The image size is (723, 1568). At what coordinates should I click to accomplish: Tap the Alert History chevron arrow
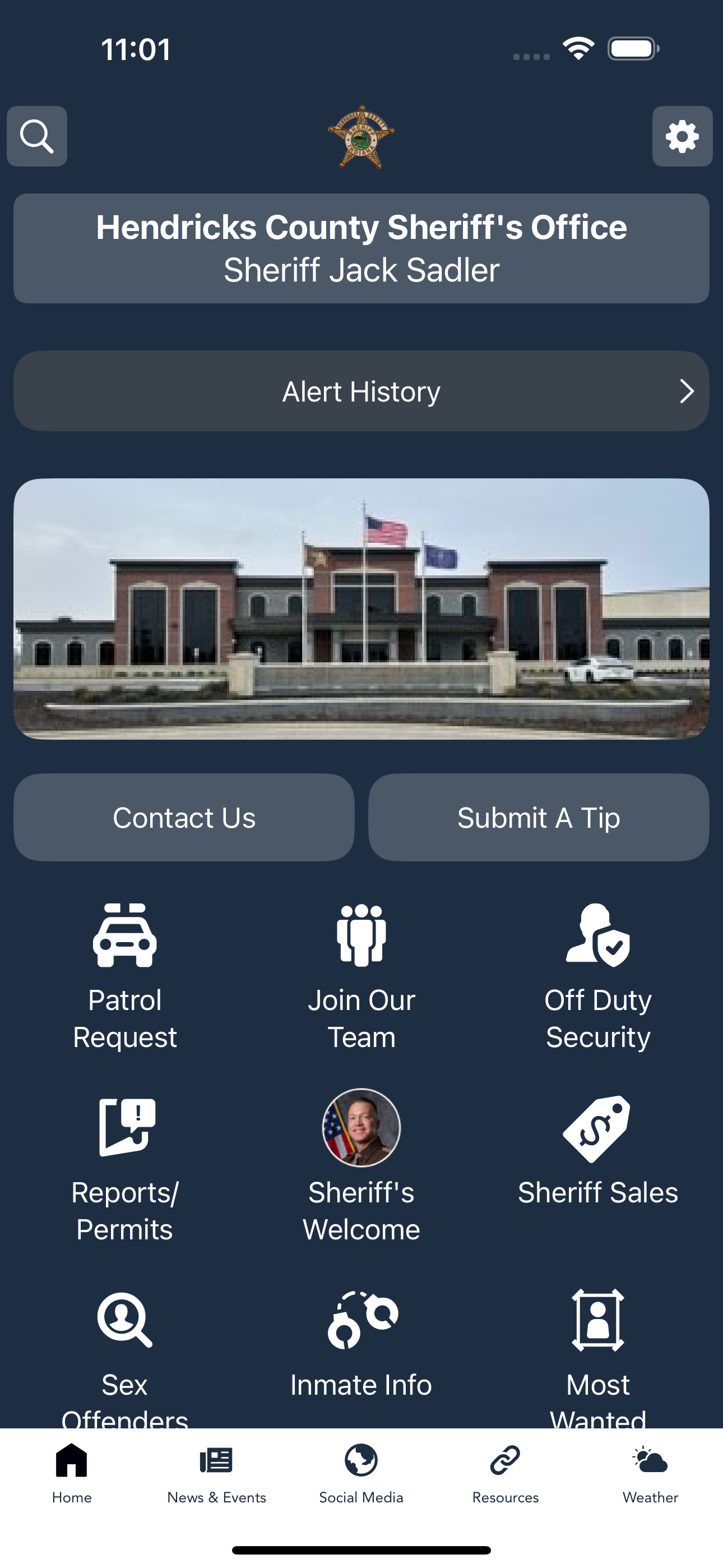point(687,391)
